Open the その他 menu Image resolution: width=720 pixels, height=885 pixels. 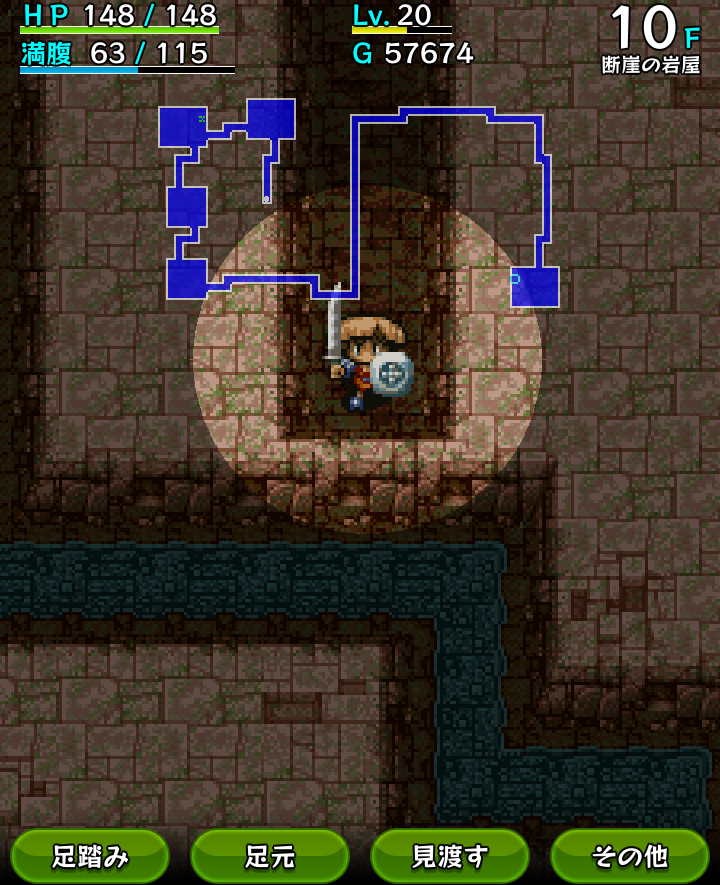click(629, 856)
